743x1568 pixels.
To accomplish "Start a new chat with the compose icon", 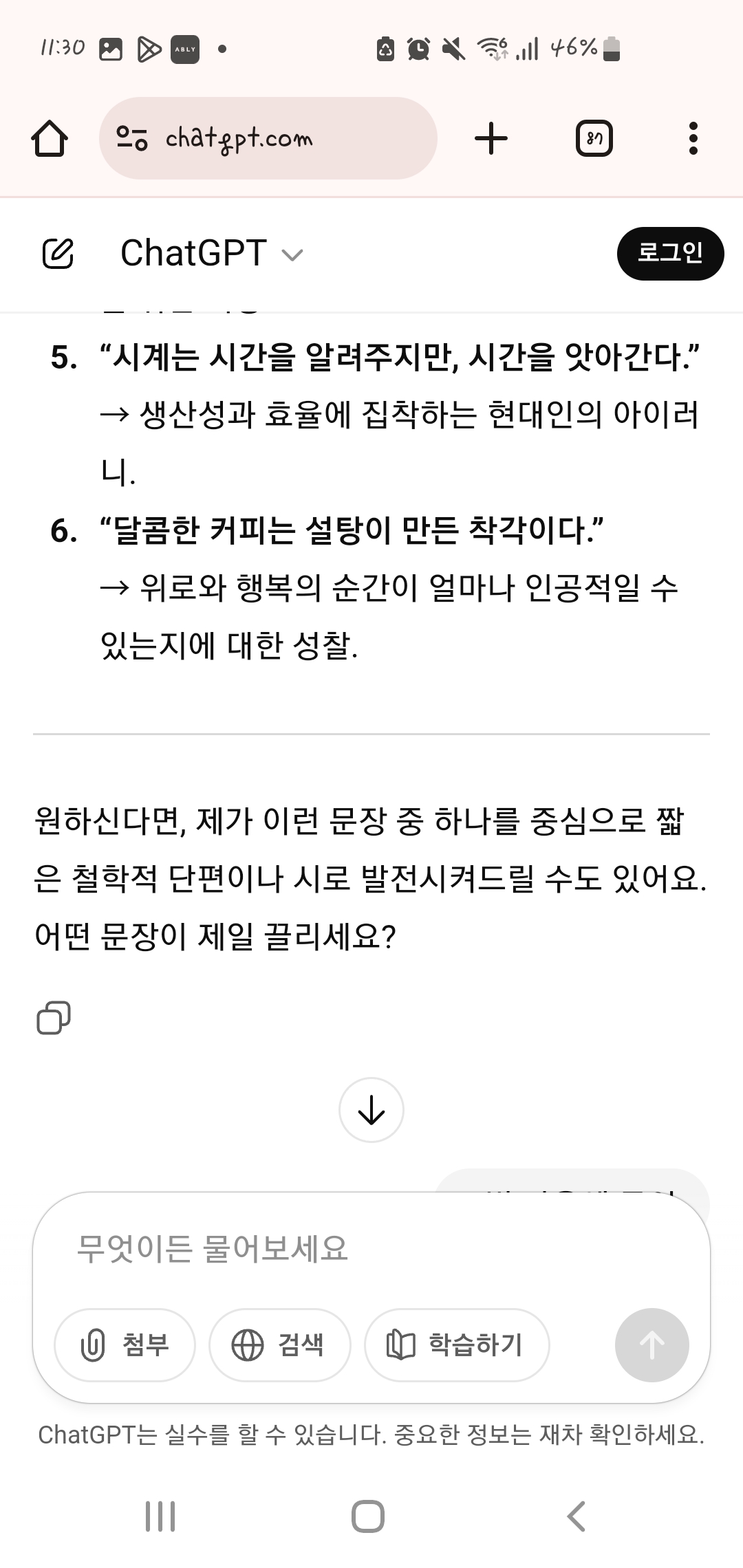I will (58, 253).
